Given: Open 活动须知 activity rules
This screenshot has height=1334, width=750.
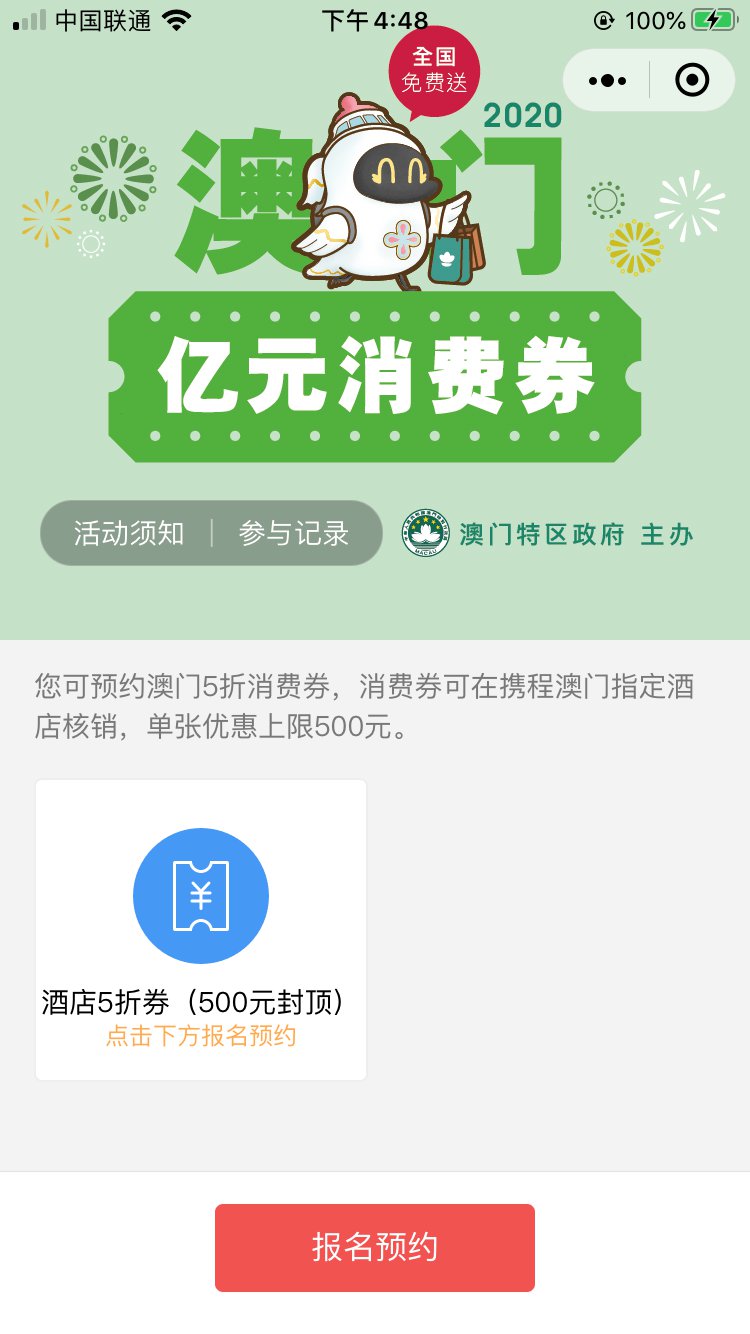Looking at the screenshot, I should [129, 533].
